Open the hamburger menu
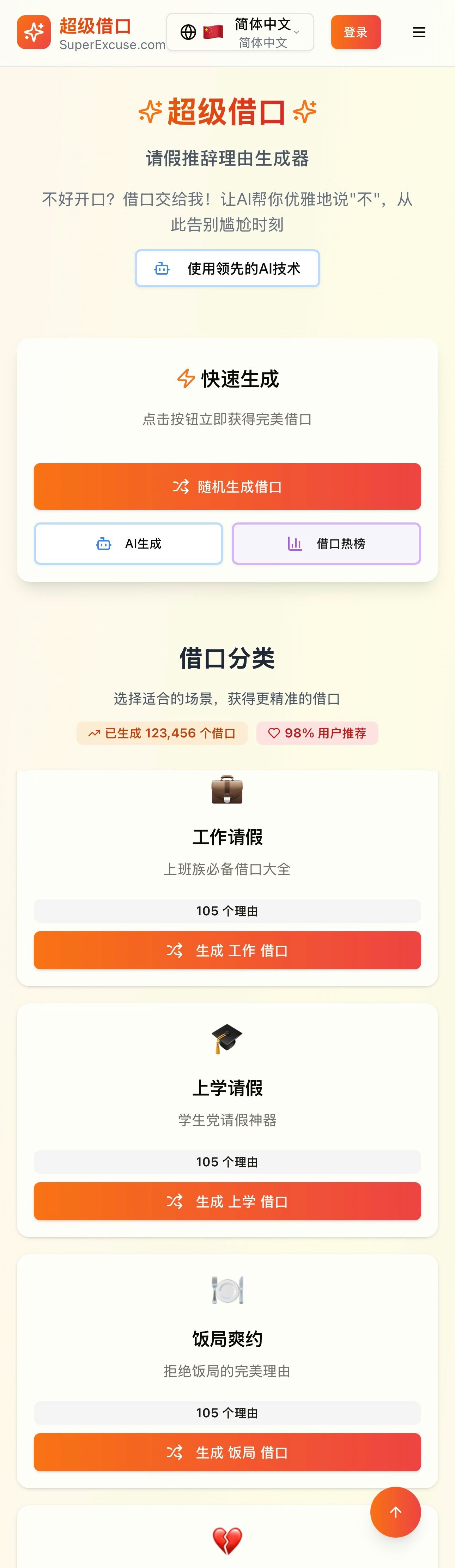 tap(419, 32)
